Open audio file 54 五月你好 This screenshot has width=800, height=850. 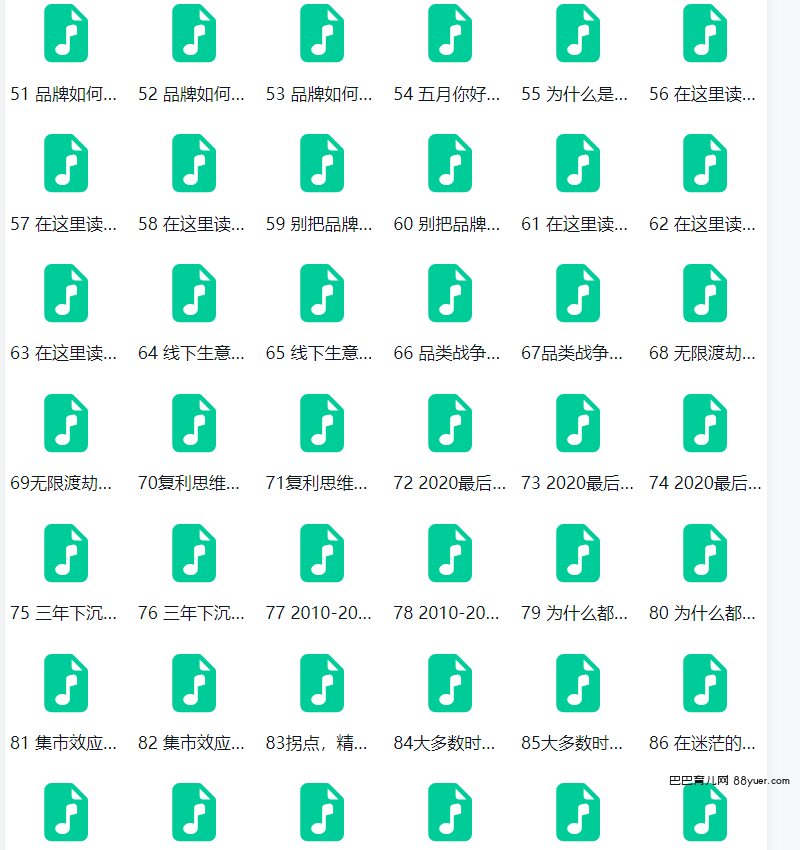tap(449, 33)
